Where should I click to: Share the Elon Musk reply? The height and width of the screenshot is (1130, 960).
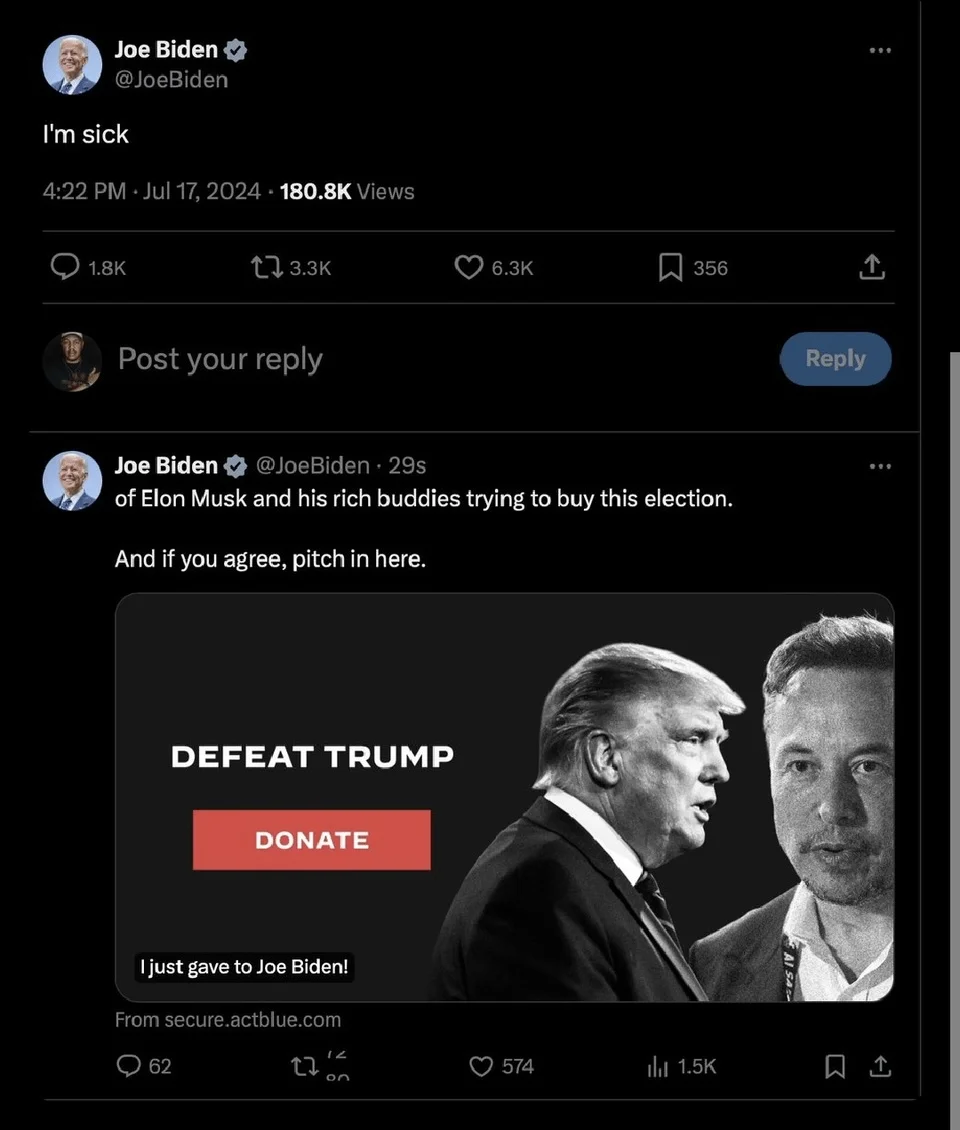click(x=879, y=1066)
